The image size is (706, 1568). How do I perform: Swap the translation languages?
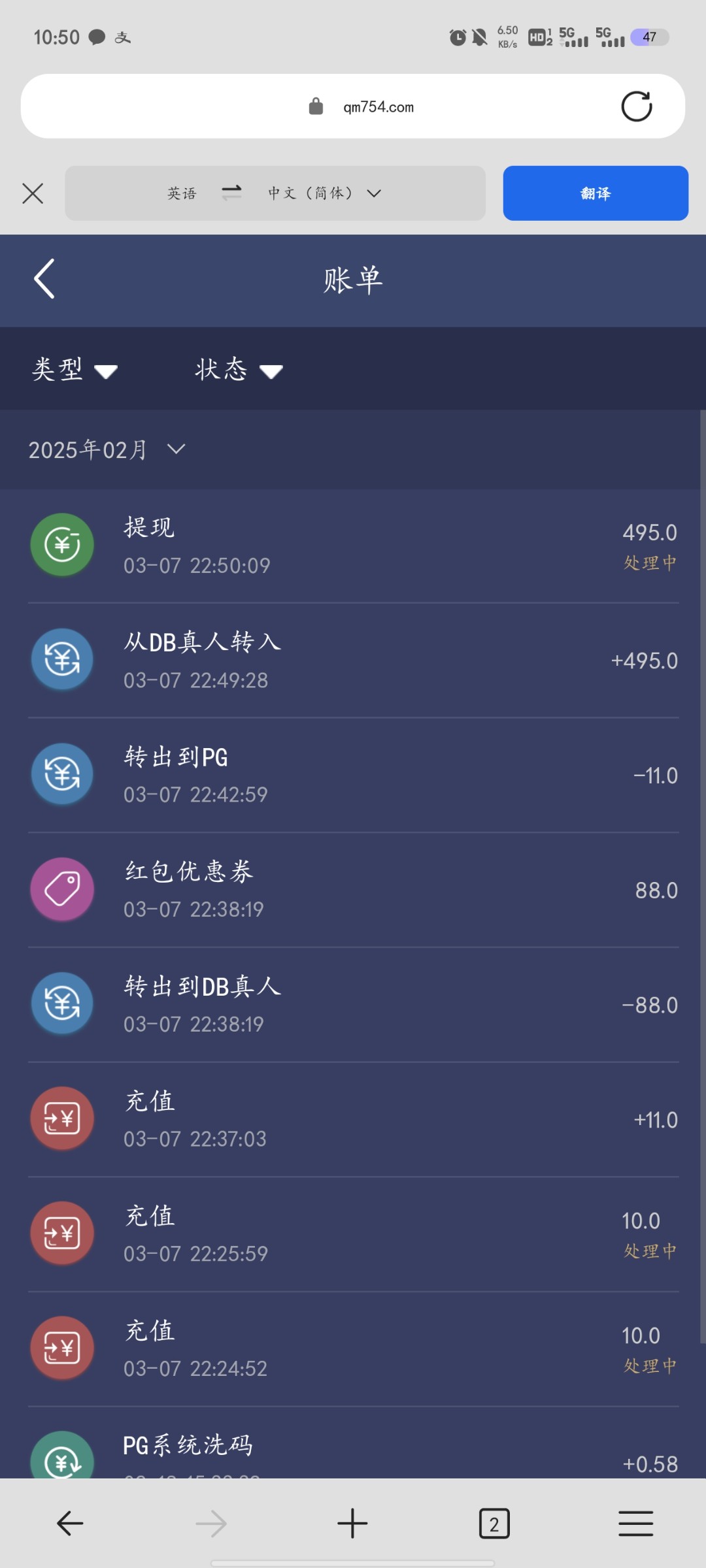pos(231,193)
